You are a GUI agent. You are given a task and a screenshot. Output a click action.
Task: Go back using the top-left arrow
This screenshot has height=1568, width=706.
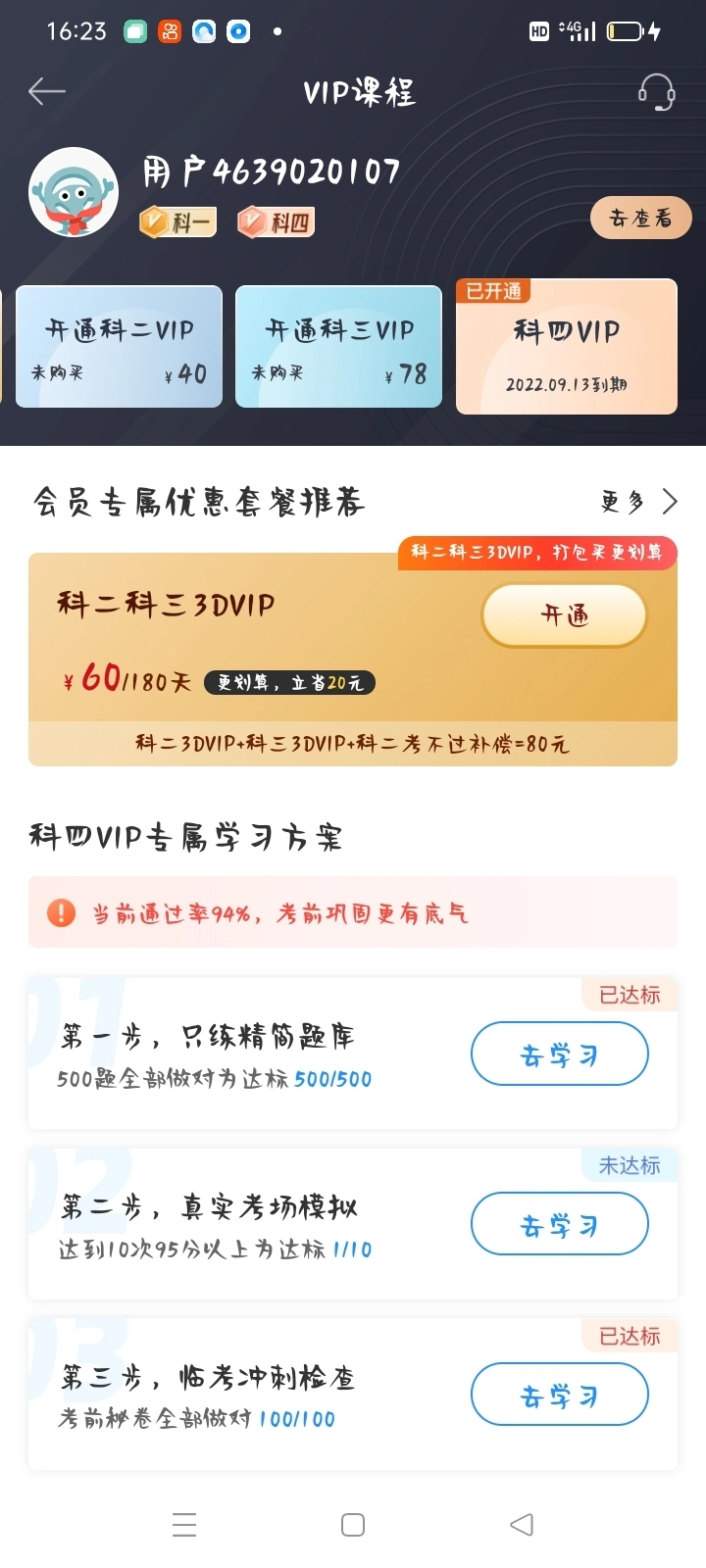46,92
